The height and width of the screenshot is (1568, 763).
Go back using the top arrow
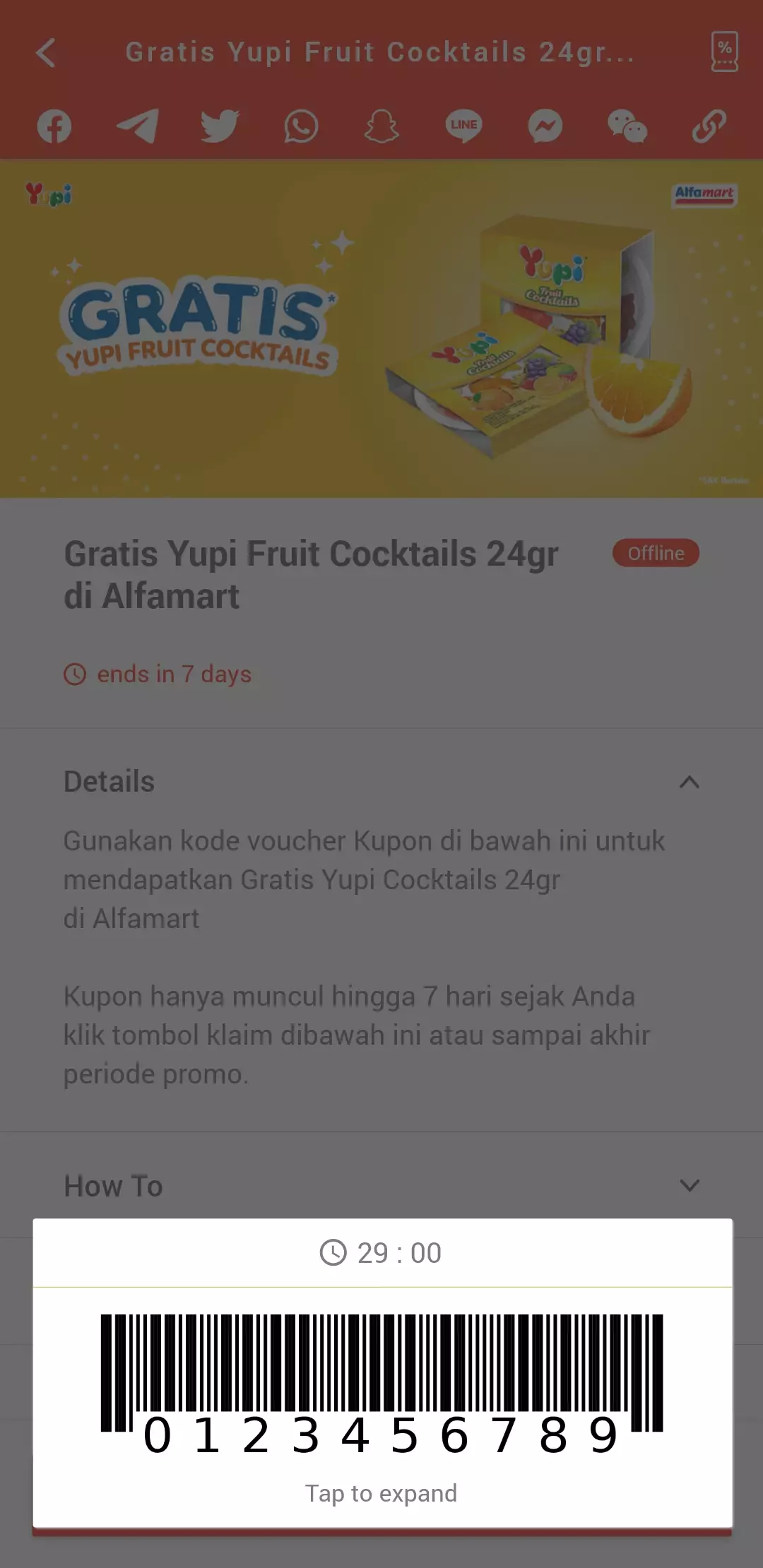click(x=46, y=52)
